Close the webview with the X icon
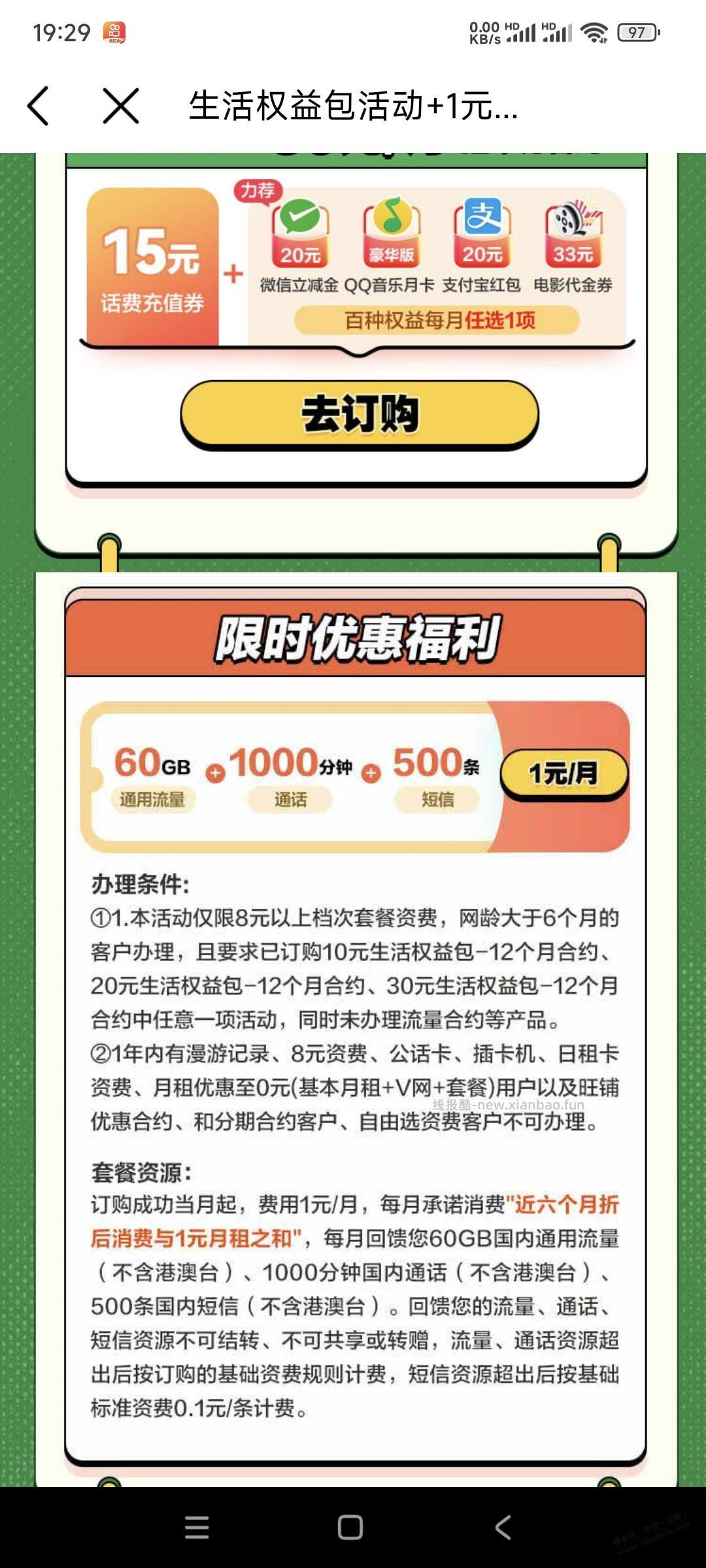 (x=121, y=105)
